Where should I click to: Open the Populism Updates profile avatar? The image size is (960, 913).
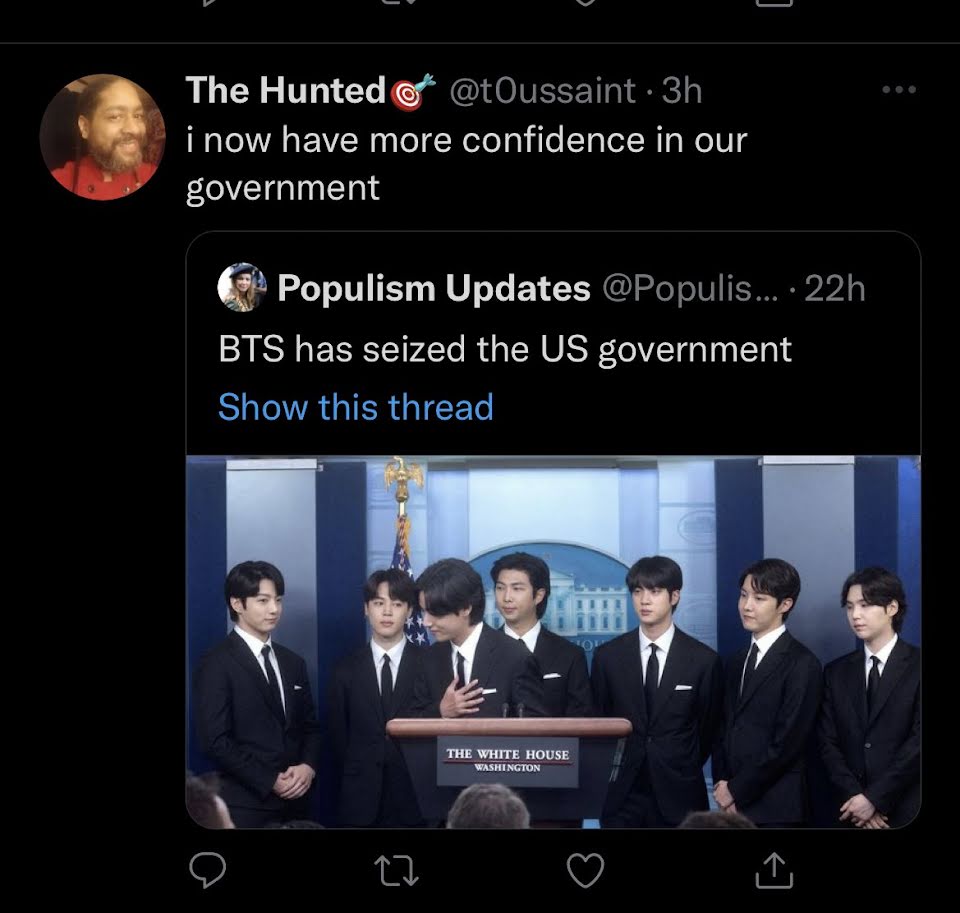[242, 288]
